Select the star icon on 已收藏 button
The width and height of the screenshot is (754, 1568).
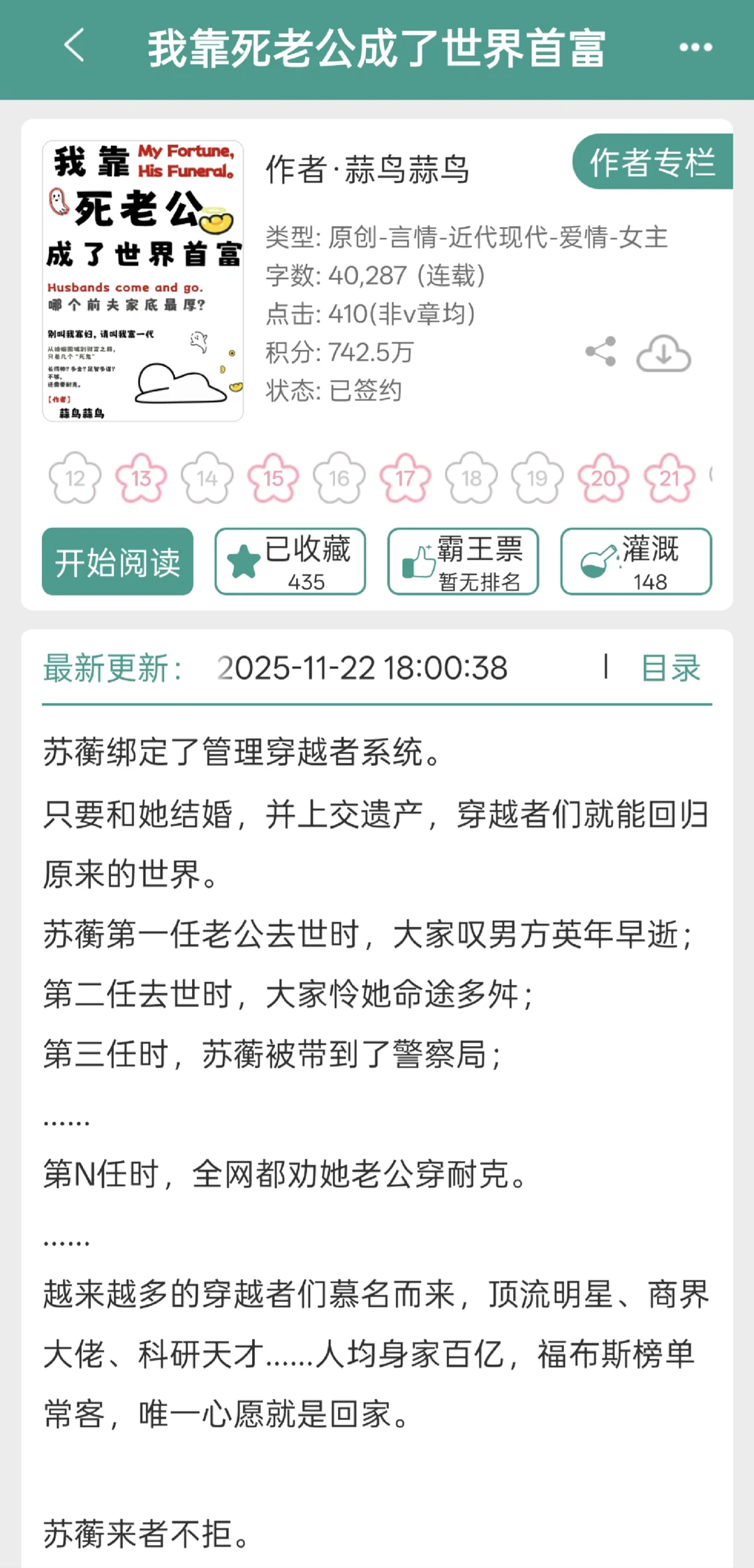(x=242, y=559)
